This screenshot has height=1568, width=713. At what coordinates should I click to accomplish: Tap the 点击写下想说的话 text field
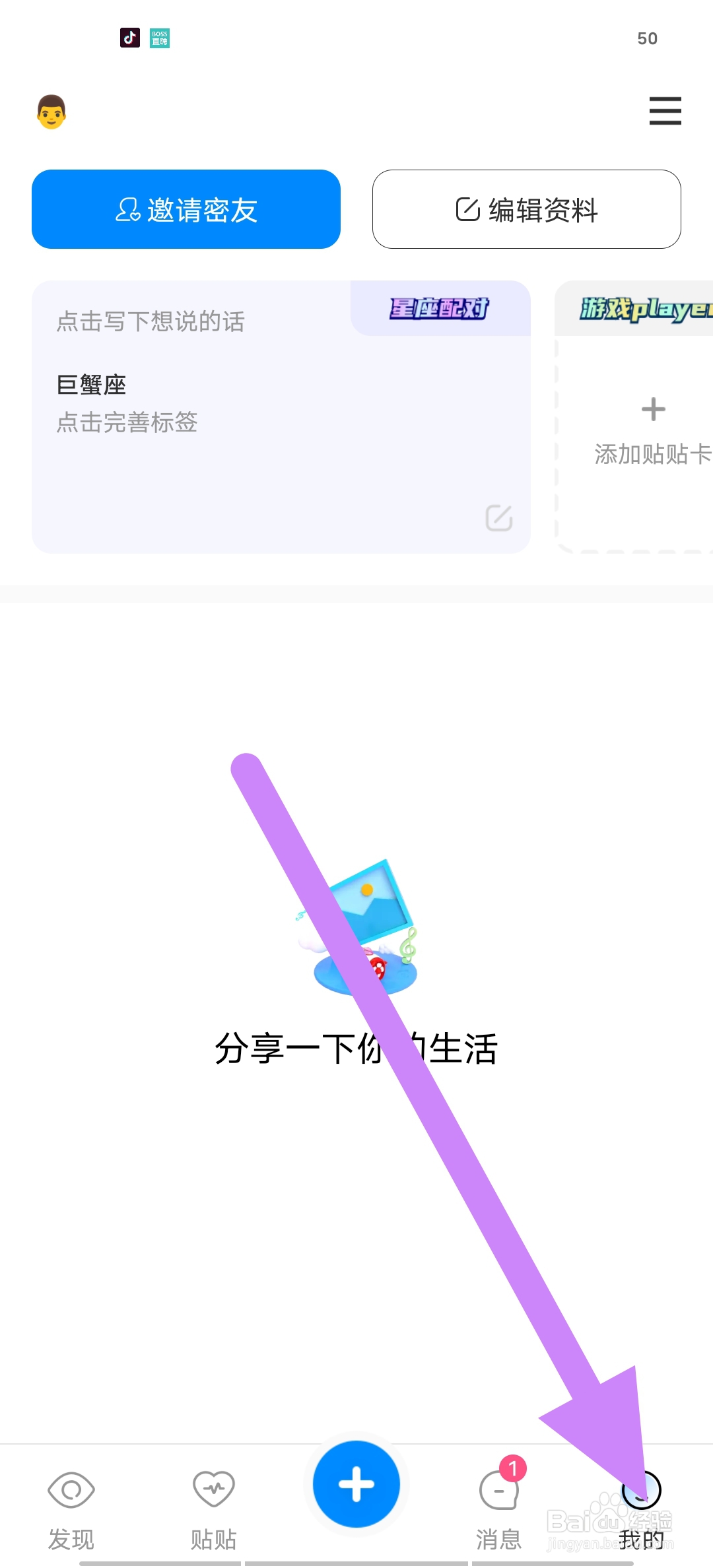(150, 321)
